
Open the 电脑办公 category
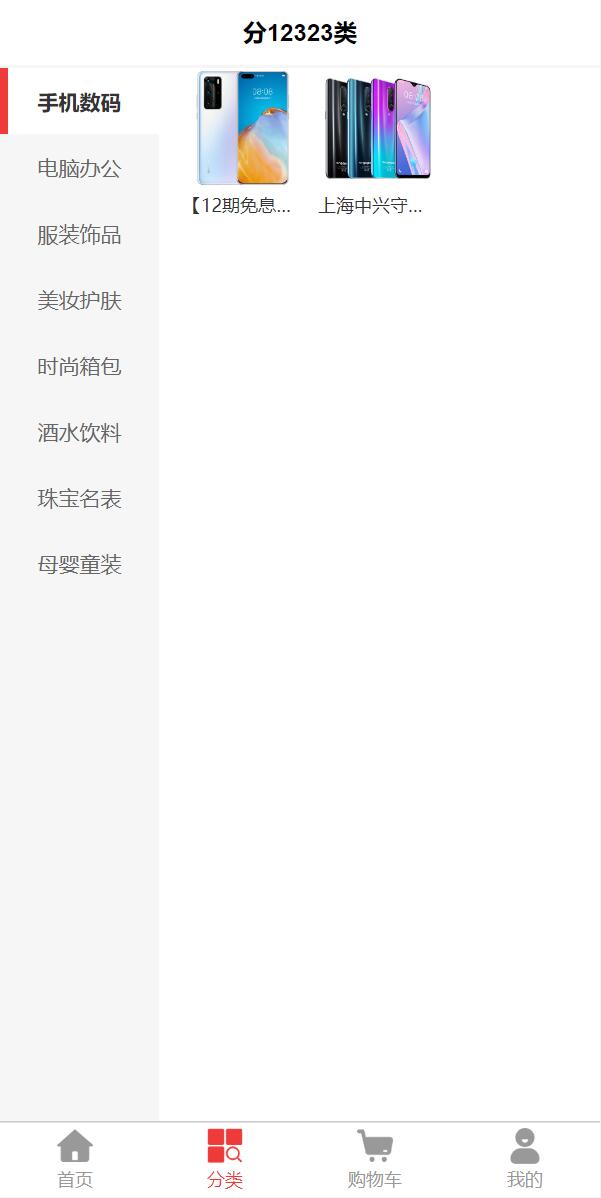[79, 168]
